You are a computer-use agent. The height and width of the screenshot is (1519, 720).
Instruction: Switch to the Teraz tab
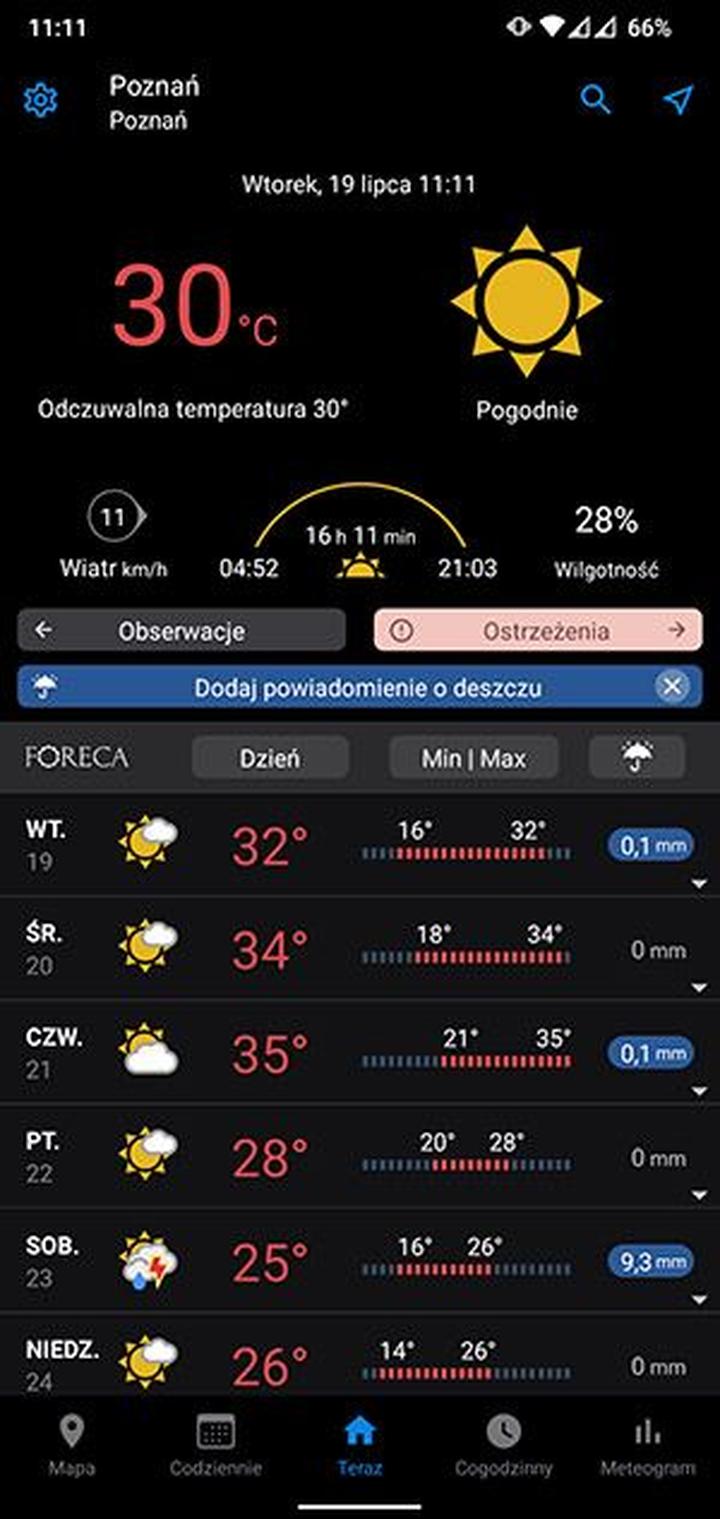point(359,1440)
